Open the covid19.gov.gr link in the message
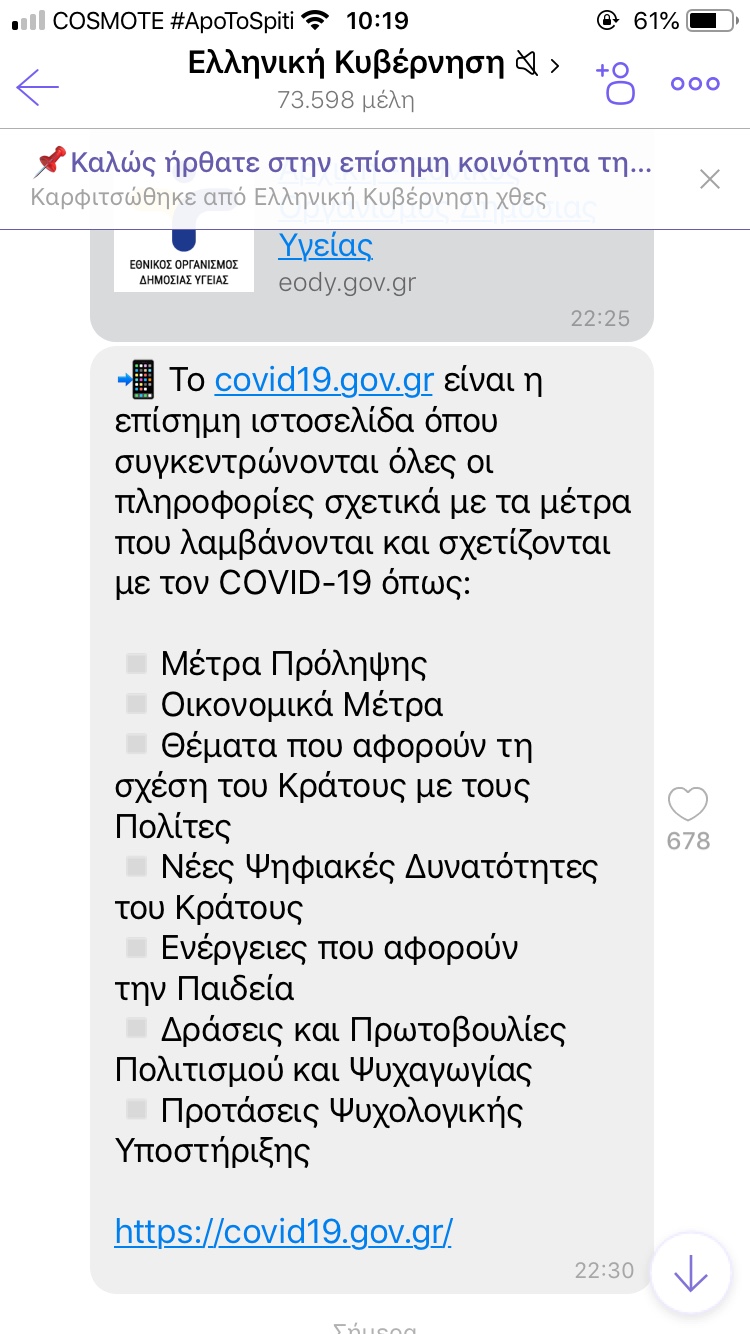Image resolution: width=750 pixels, height=1334 pixels. click(x=323, y=381)
